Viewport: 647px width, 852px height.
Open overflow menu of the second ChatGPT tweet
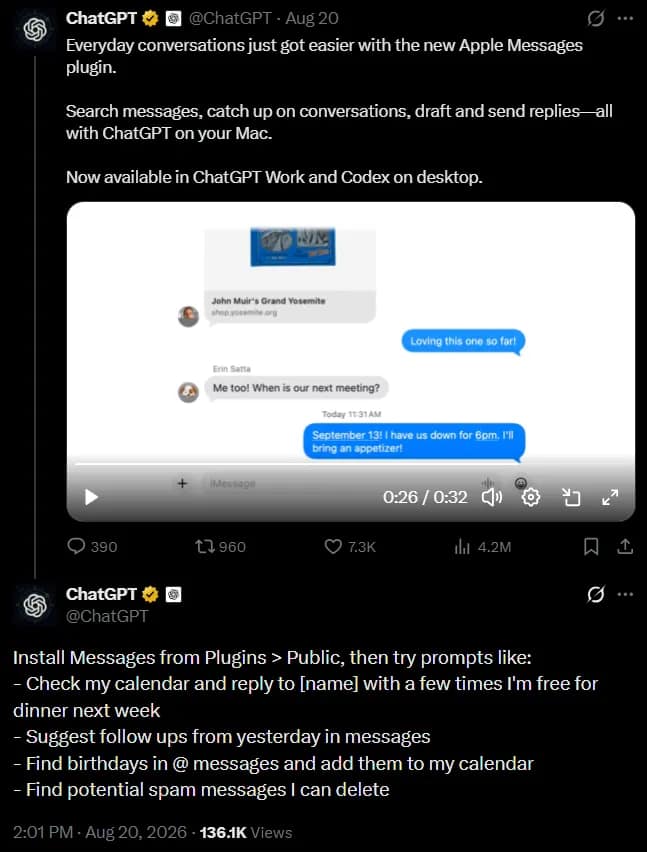[x=625, y=594]
